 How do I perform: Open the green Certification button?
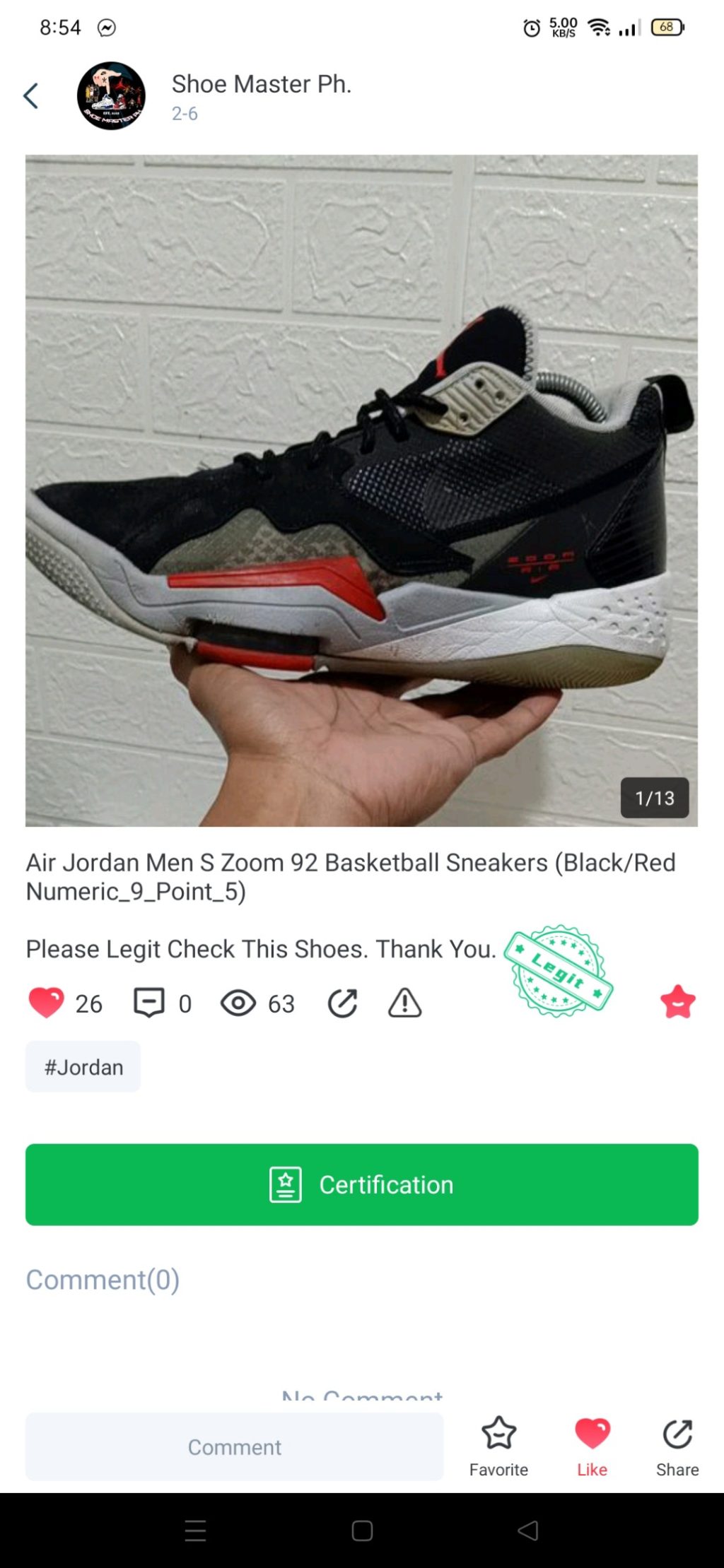[361, 1184]
